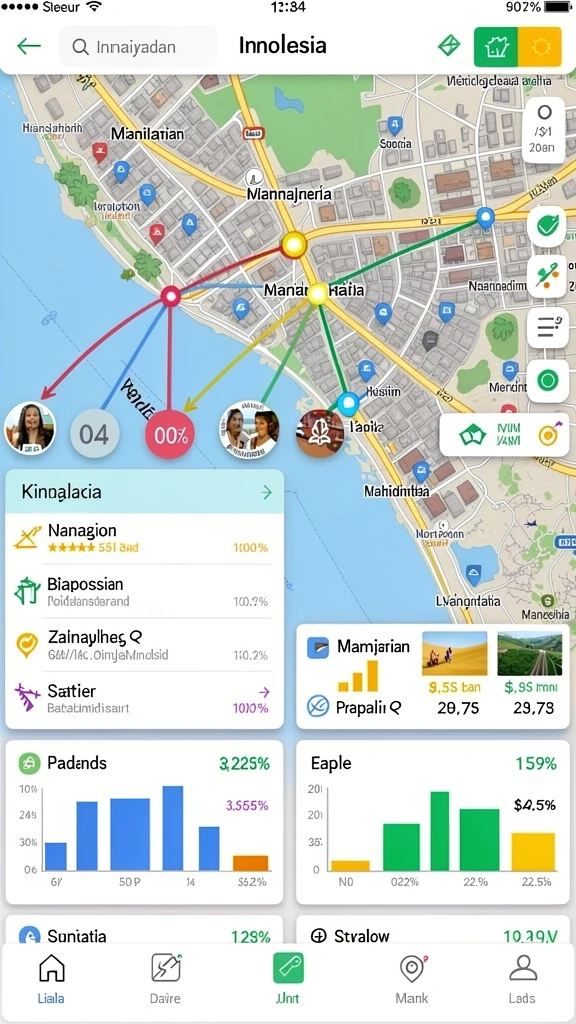Screen dimensions: 576x1024
Task: Tap the green circle locate button
Action: [547, 379]
